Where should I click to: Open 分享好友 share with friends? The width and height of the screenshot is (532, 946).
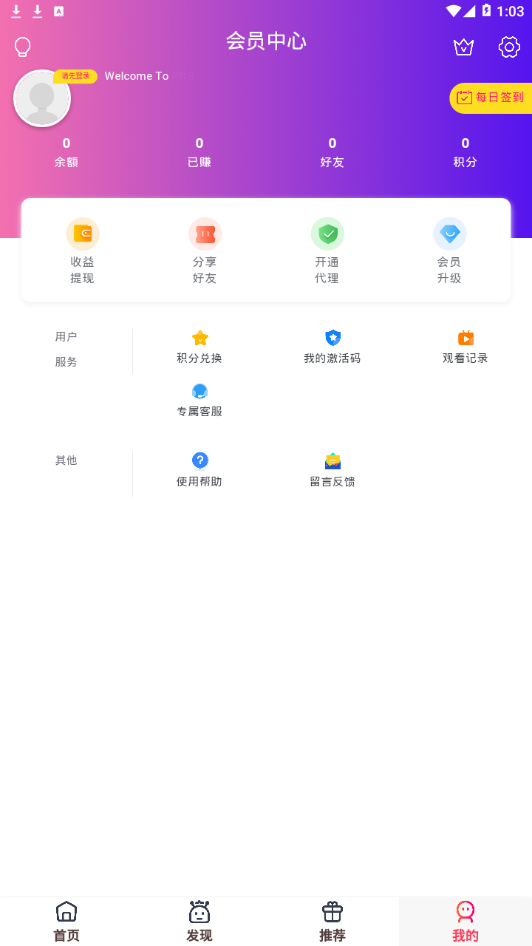[205, 251]
